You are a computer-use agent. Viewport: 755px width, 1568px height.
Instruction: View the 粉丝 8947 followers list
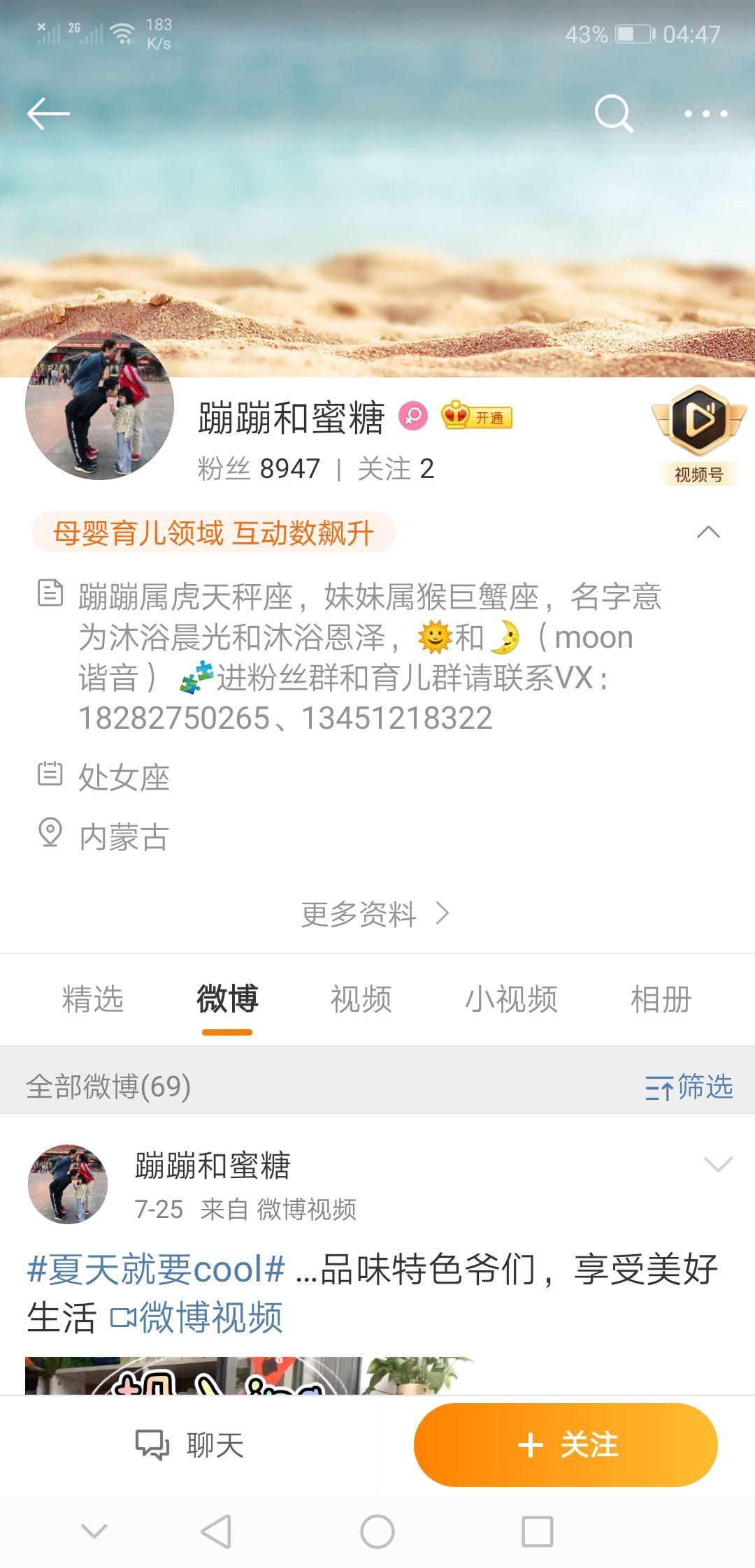(259, 469)
